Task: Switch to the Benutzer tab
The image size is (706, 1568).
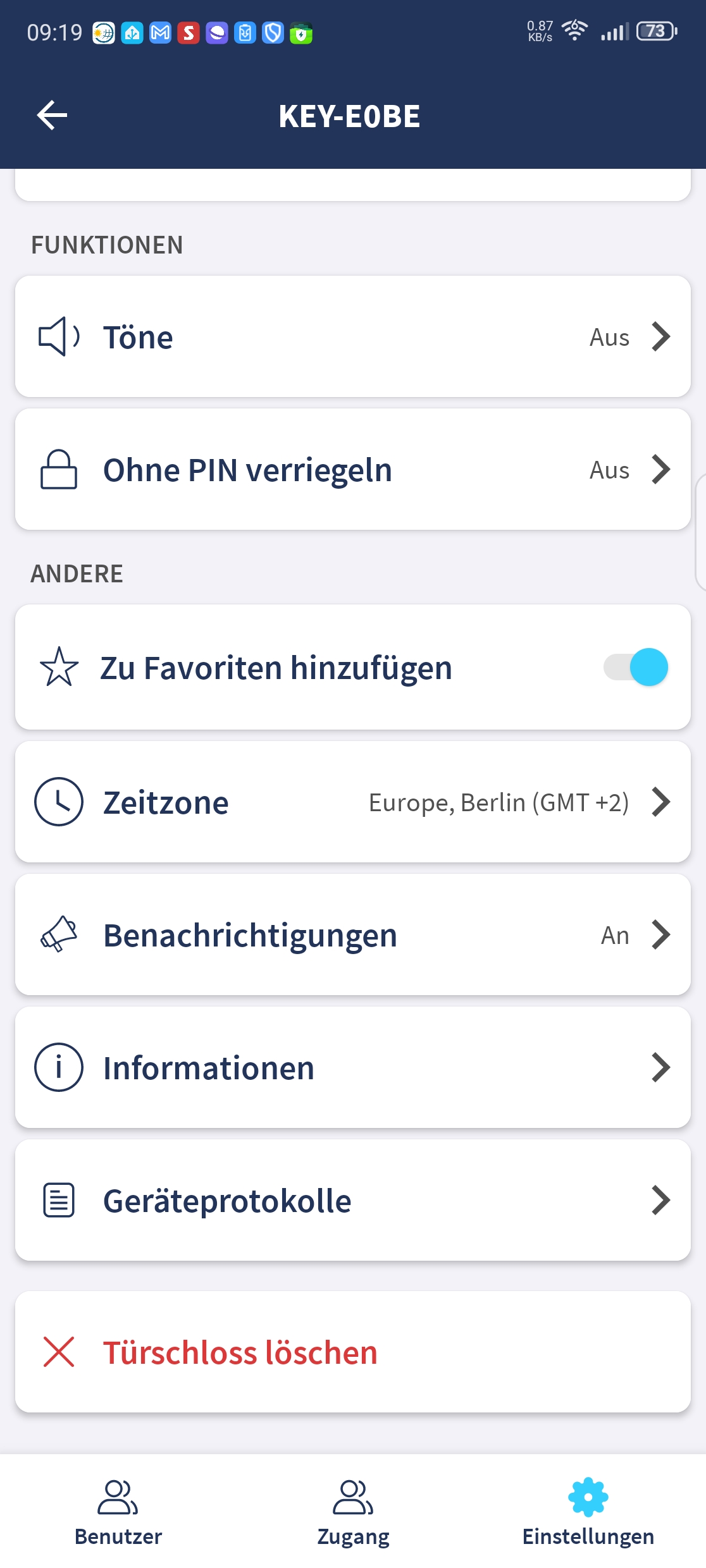Action: coord(118,1512)
